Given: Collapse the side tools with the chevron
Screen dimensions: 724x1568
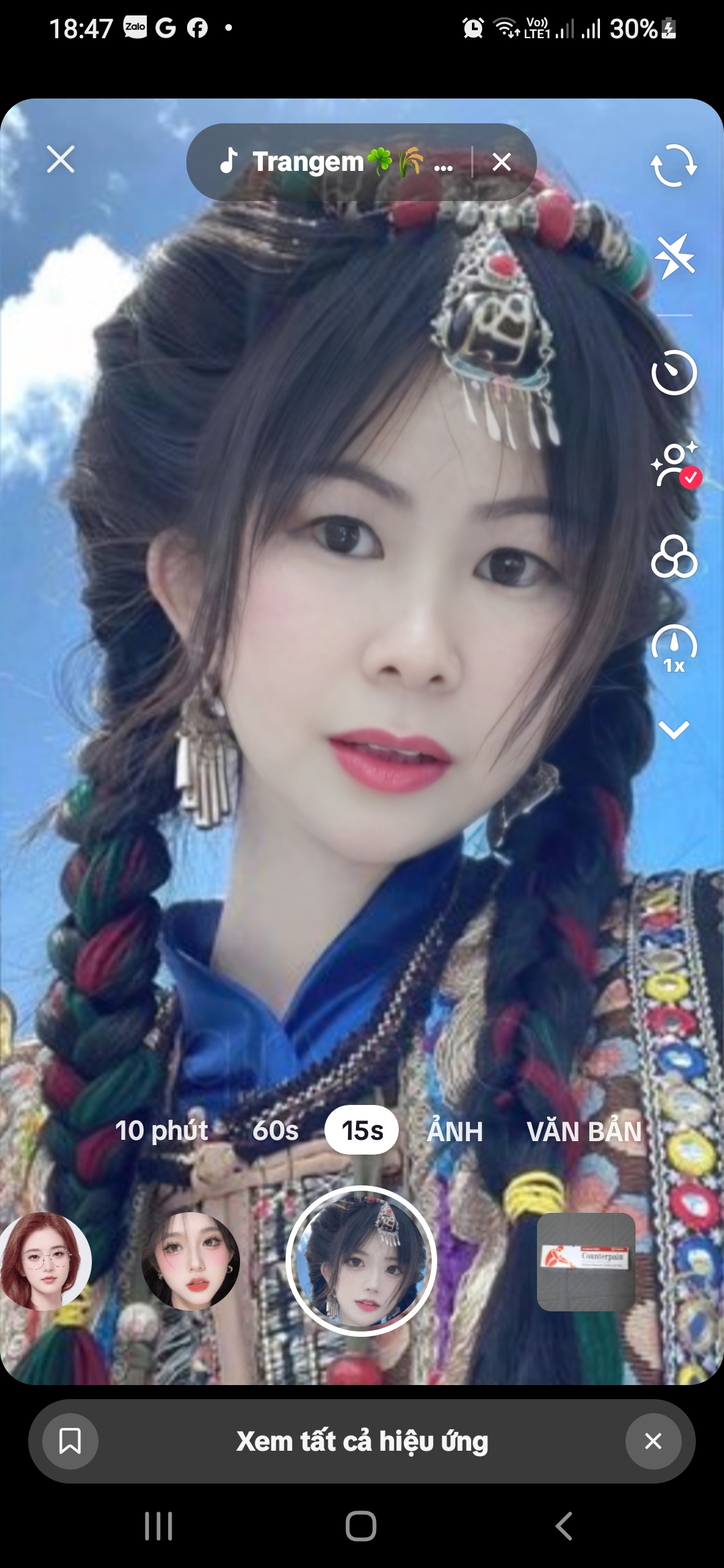Looking at the screenshot, I should tap(674, 729).
